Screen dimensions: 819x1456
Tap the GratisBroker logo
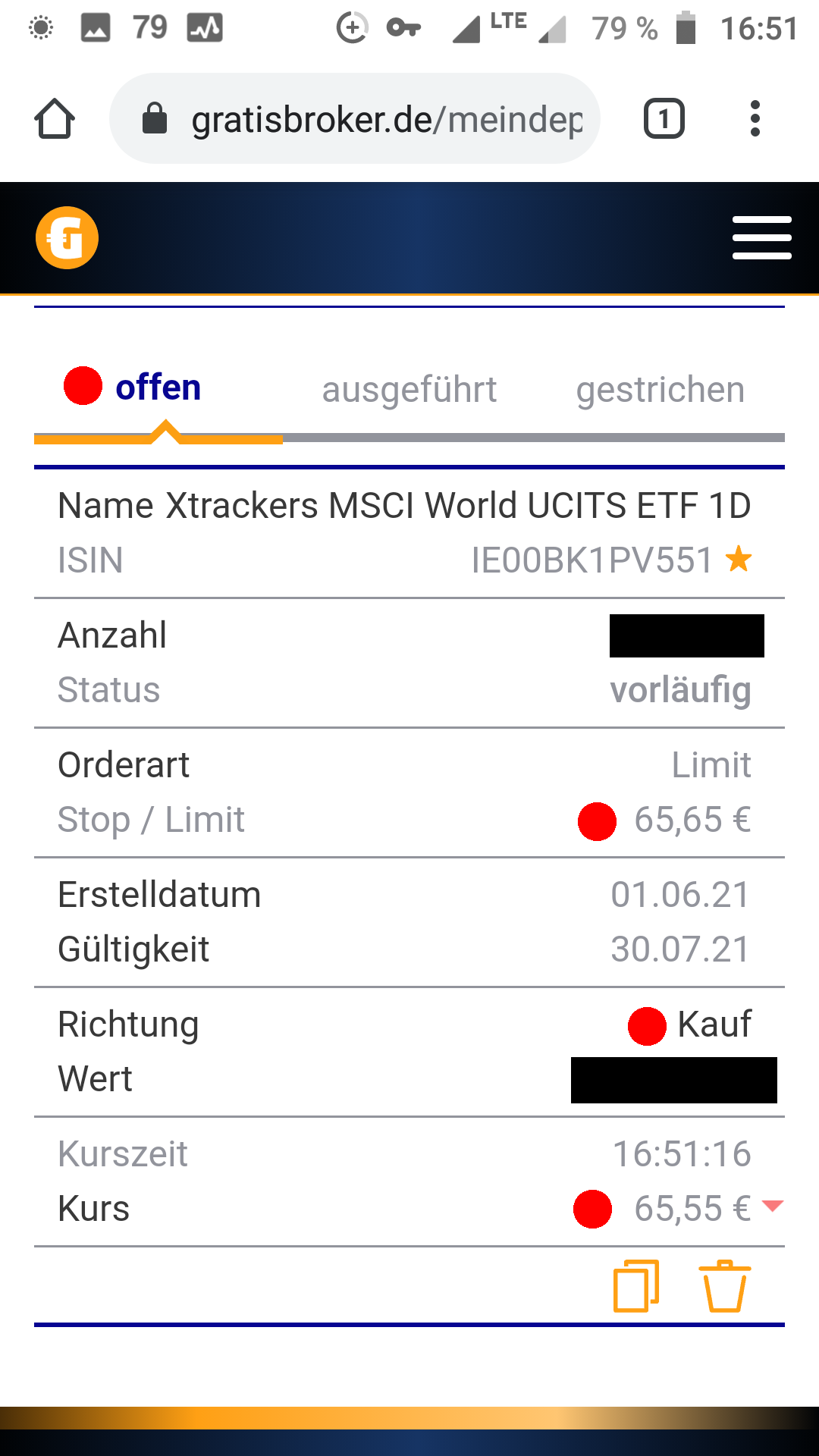tap(67, 238)
